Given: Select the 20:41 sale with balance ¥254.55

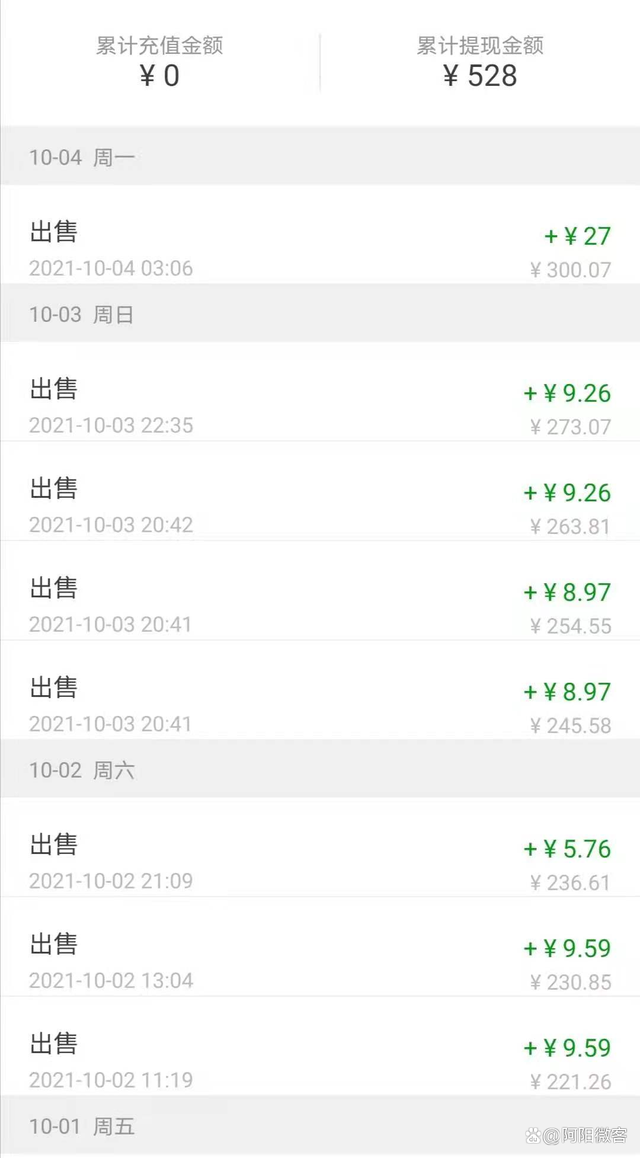Looking at the screenshot, I should coord(320,606).
